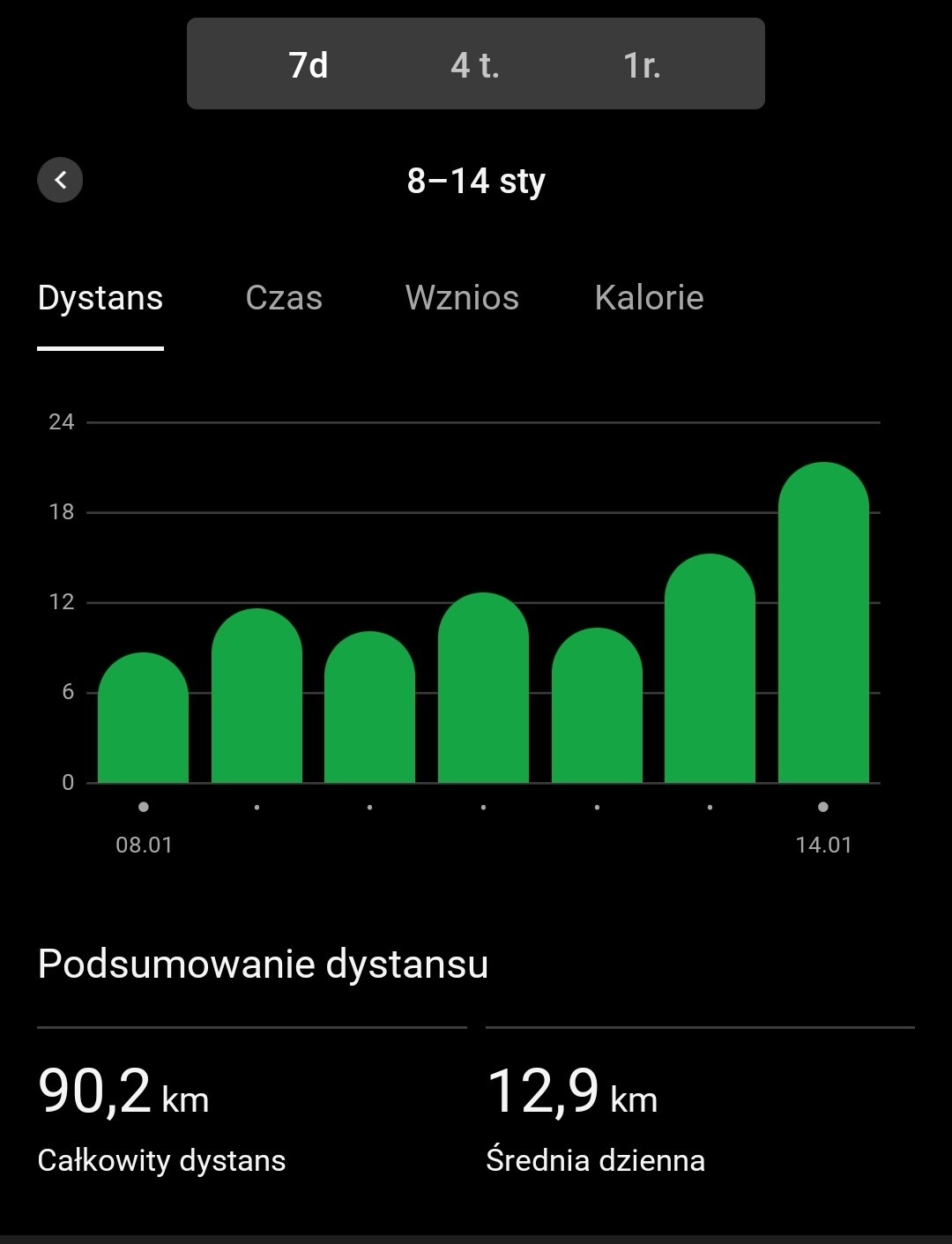The height and width of the screenshot is (1244, 952).
Task: Show the Kalorie tab
Action: 649,298
